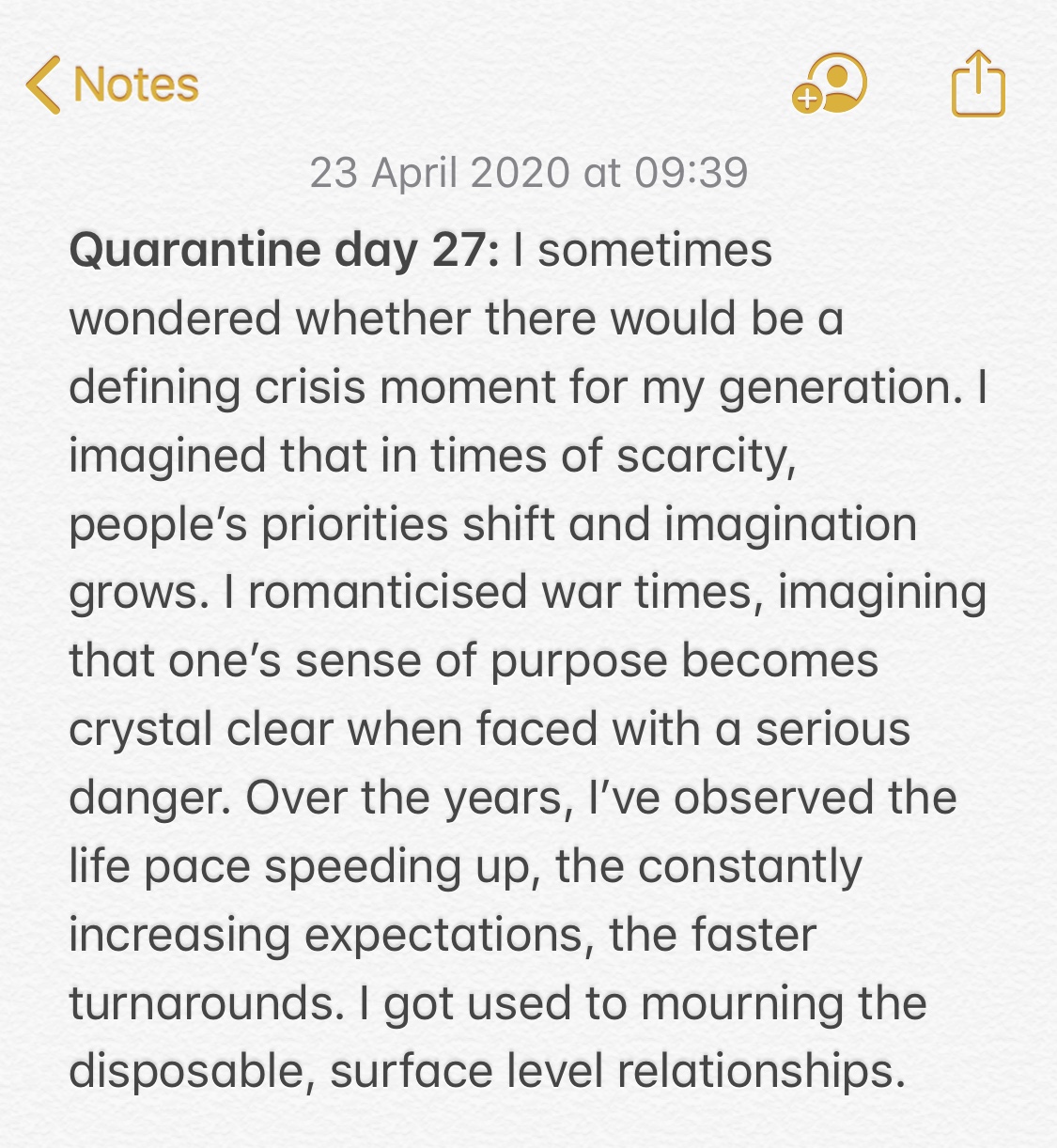Go back to the Notes list
Image resolution: width=1057 pixels, height=1148 pixels.
click(113, 85)
